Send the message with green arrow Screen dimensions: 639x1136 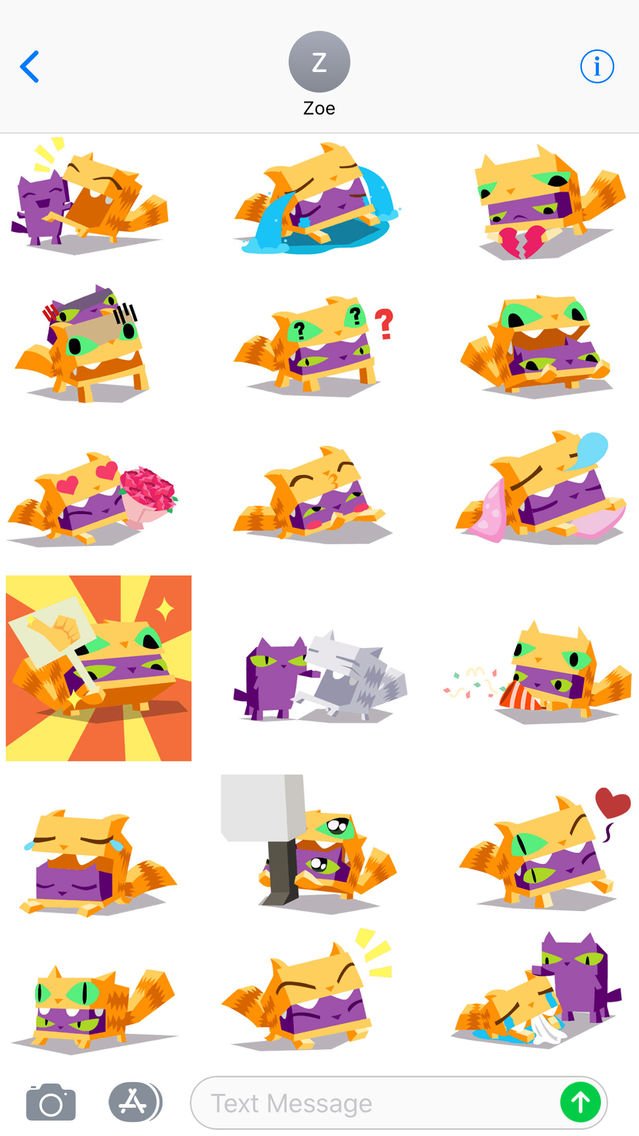pos(580,1103)
